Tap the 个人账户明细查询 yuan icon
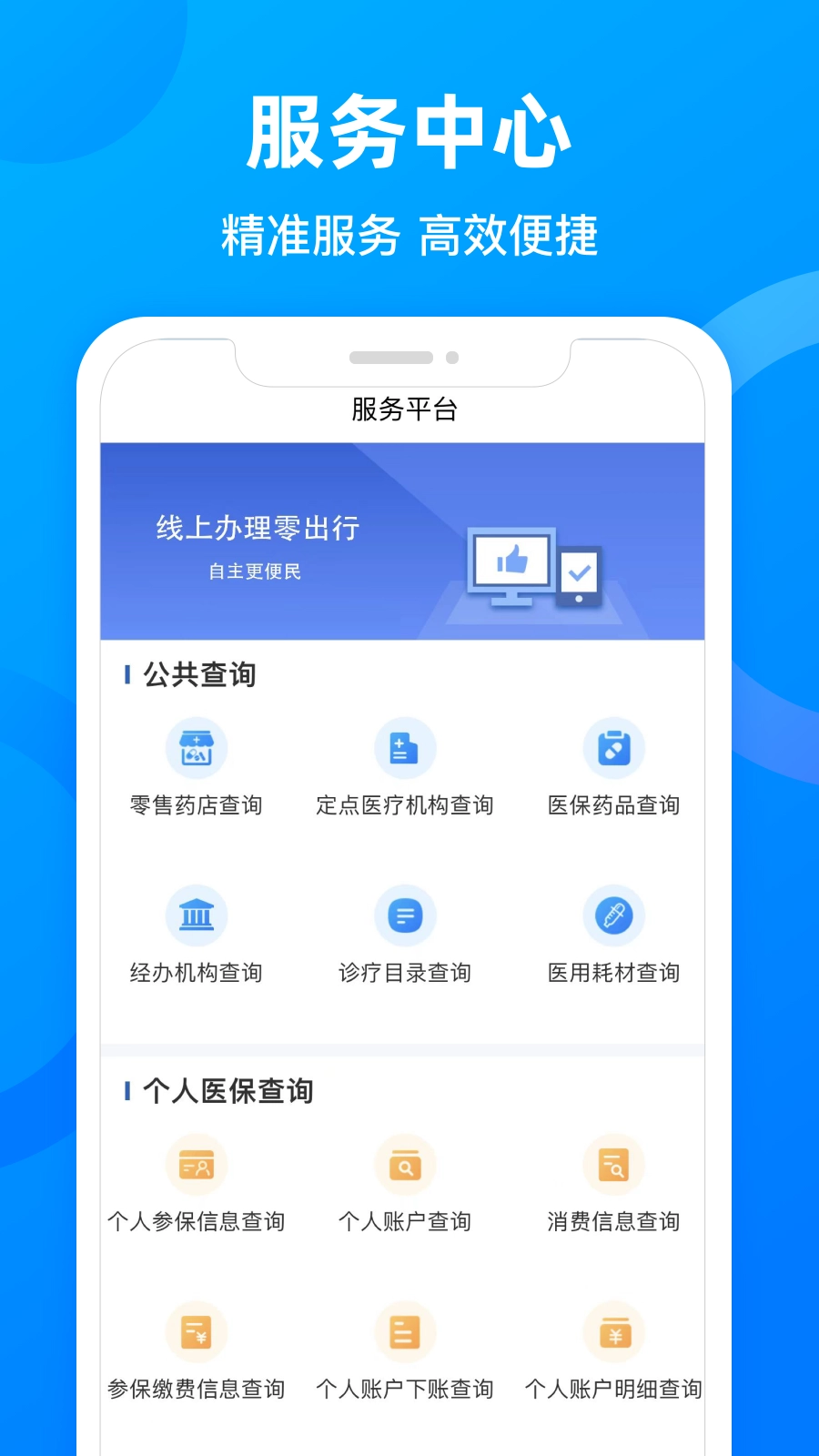The image size is (819, 1456). click(x=614, y=1332)
